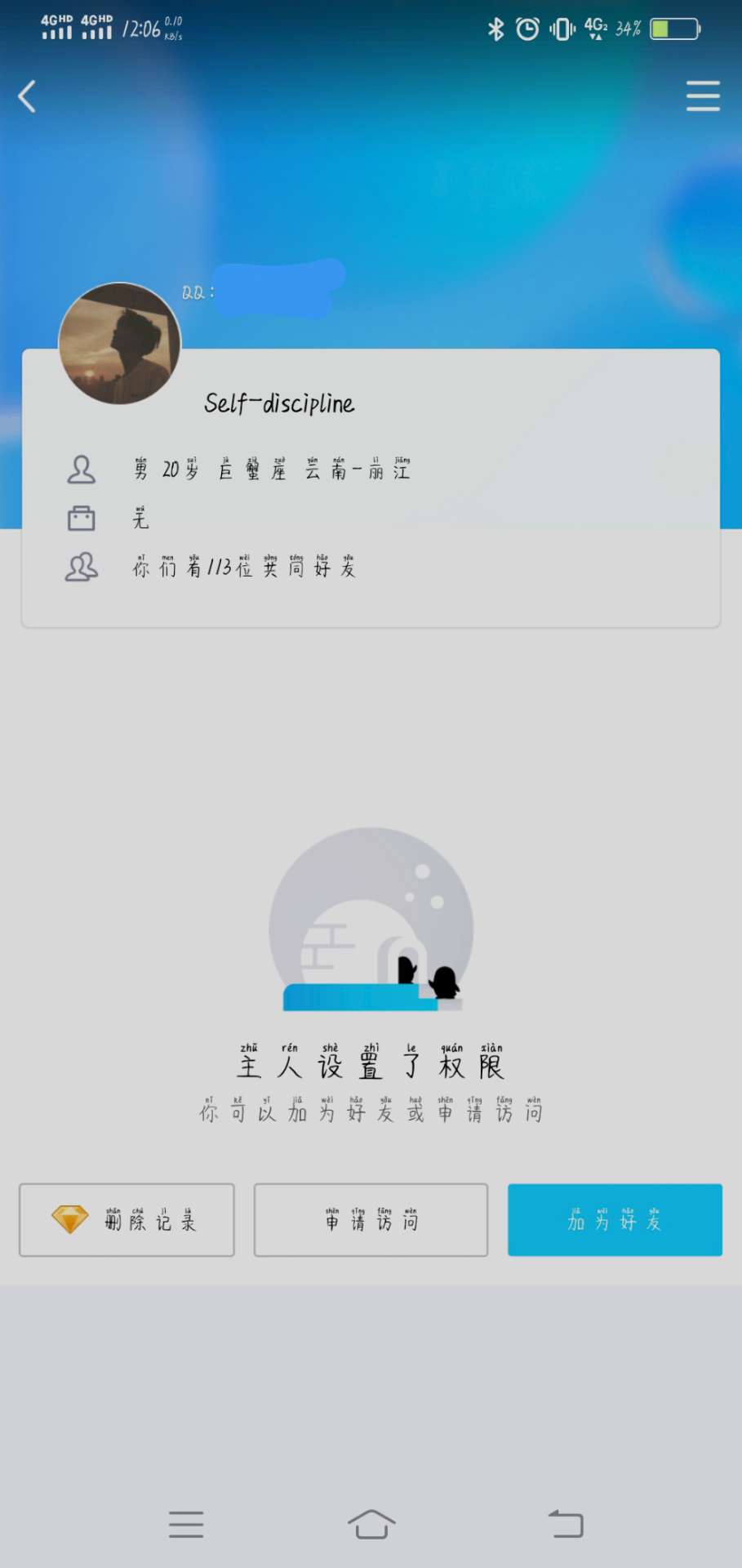
Task: Tap 申请访问 to request access
Action: pos(371,1220)
